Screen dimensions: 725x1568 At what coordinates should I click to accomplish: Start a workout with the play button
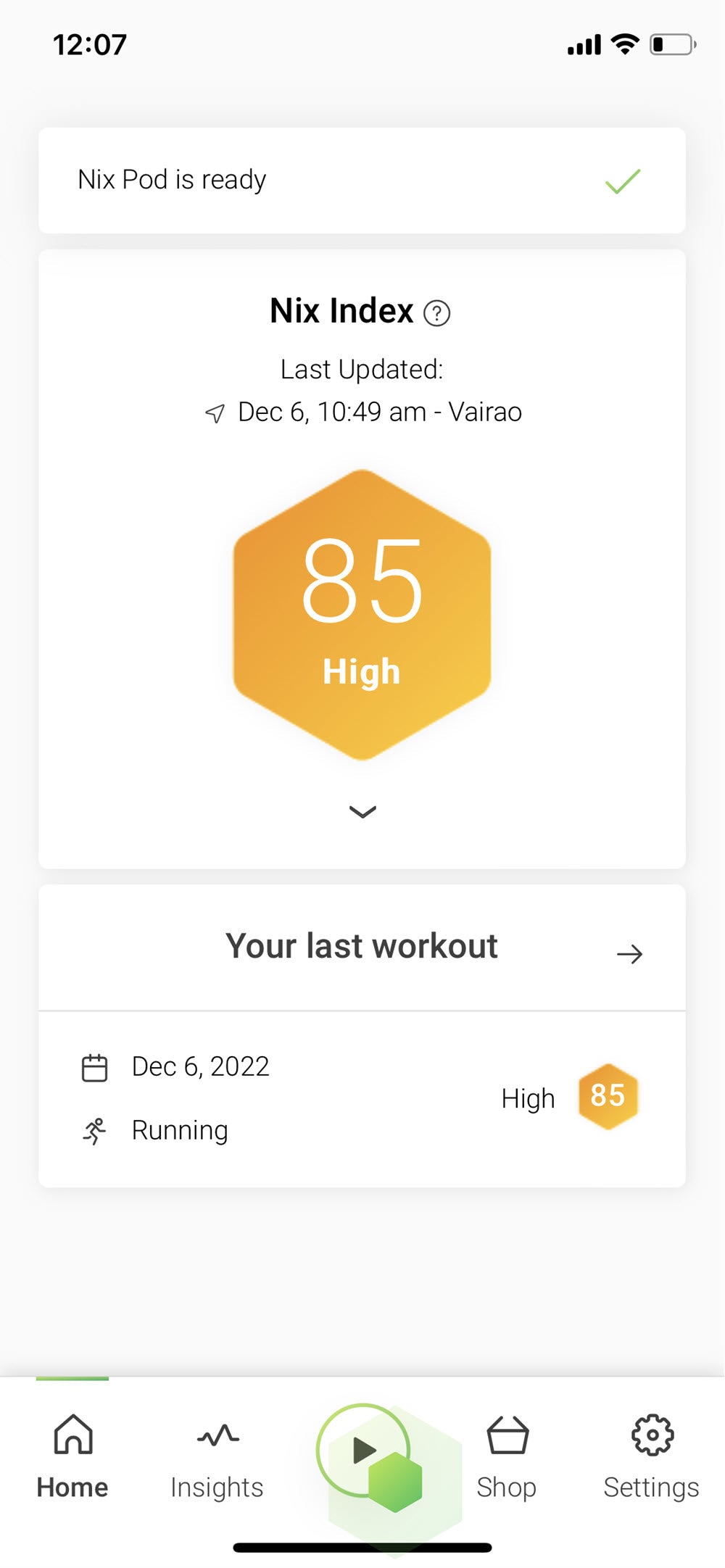pyautogui.click(x=364, y=1451)
